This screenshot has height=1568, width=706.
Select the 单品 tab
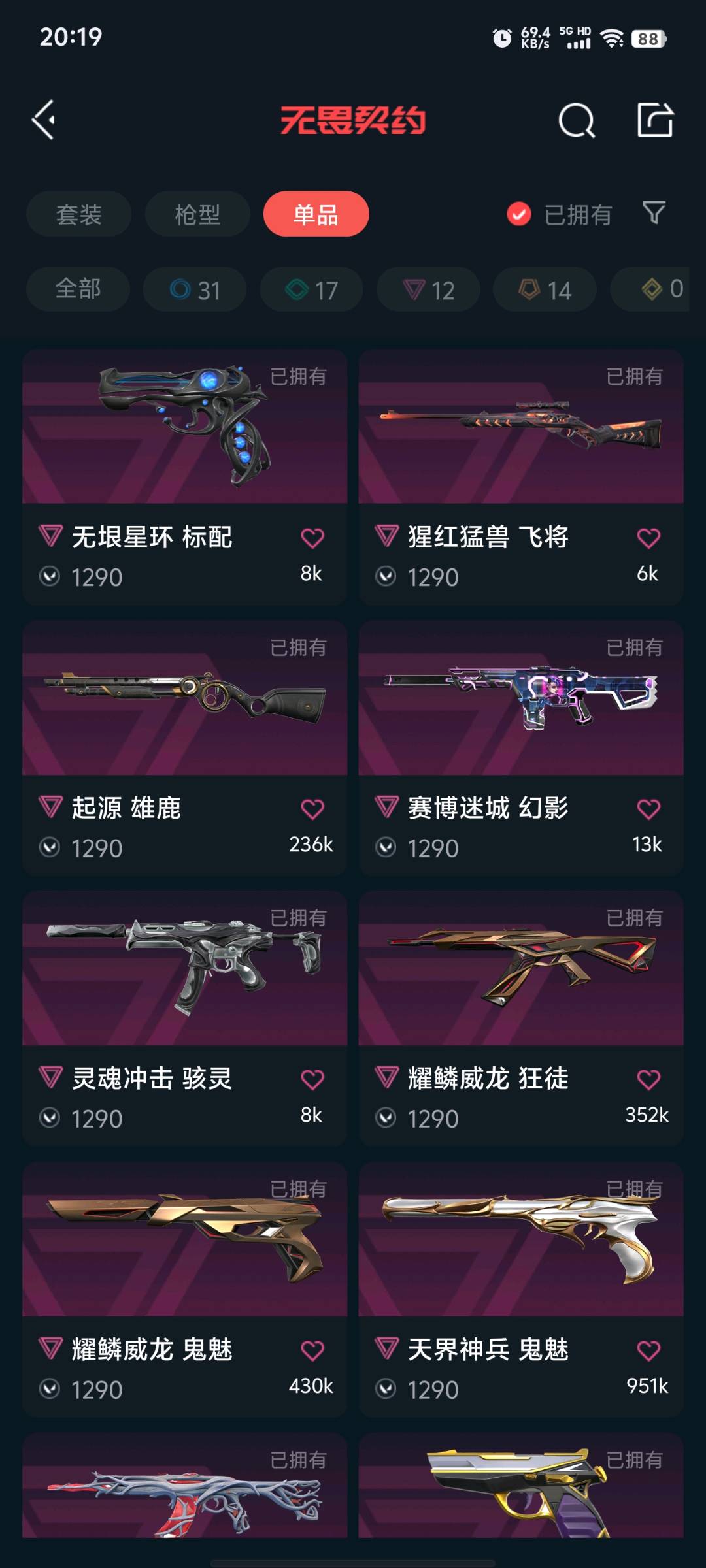tap(316, 214)
